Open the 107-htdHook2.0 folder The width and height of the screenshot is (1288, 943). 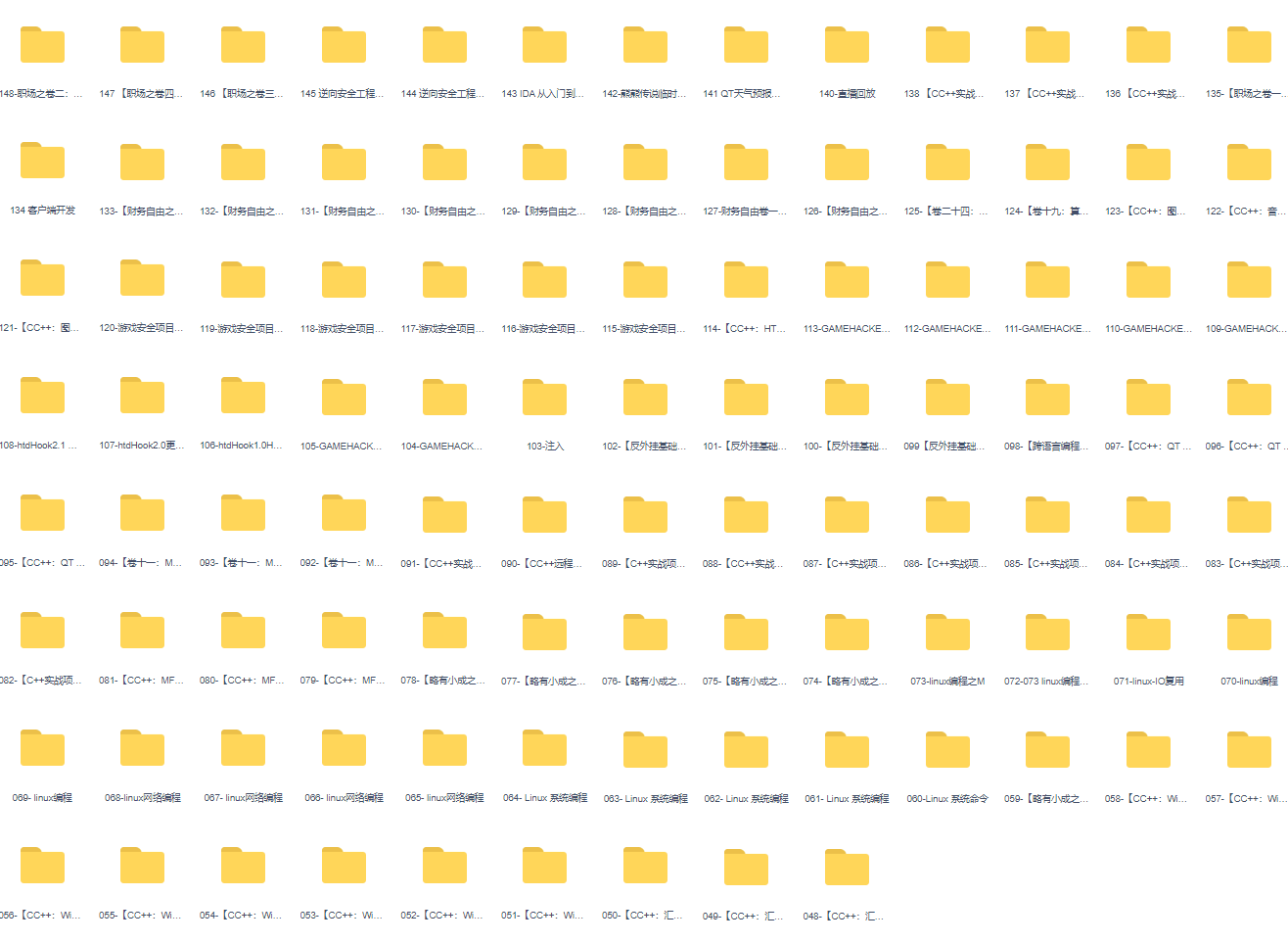[142, 398]
